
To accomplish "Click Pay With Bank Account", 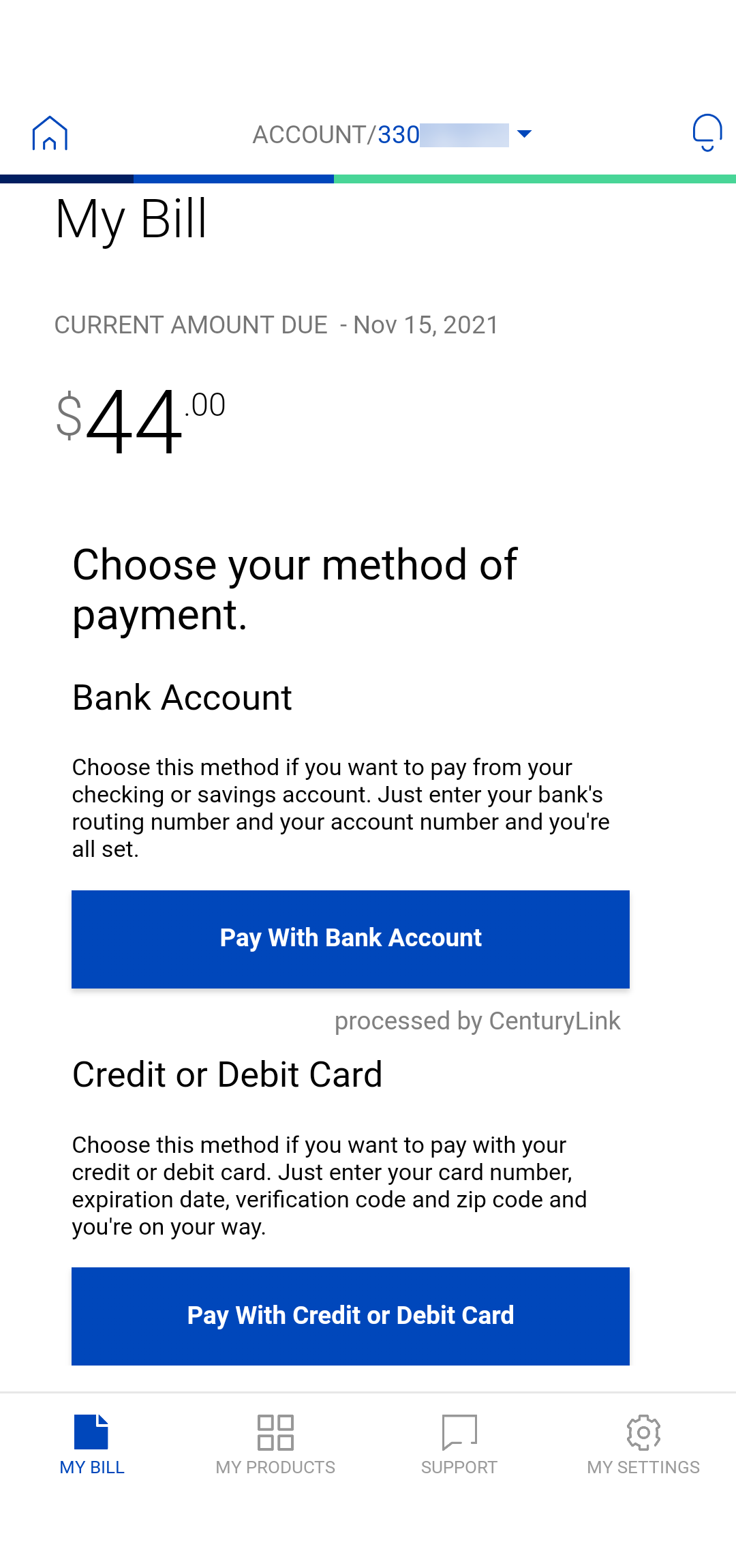I will click(350, 938).
